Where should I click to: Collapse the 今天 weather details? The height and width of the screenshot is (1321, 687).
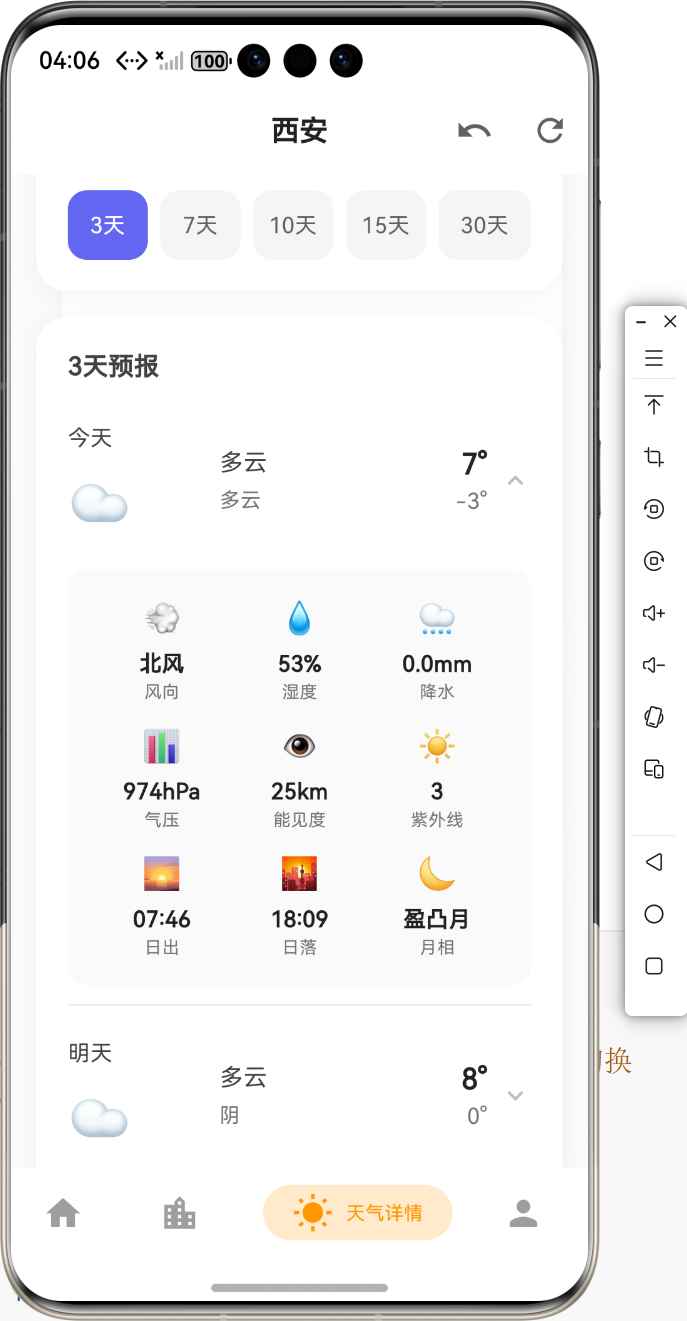click(515, 481)
